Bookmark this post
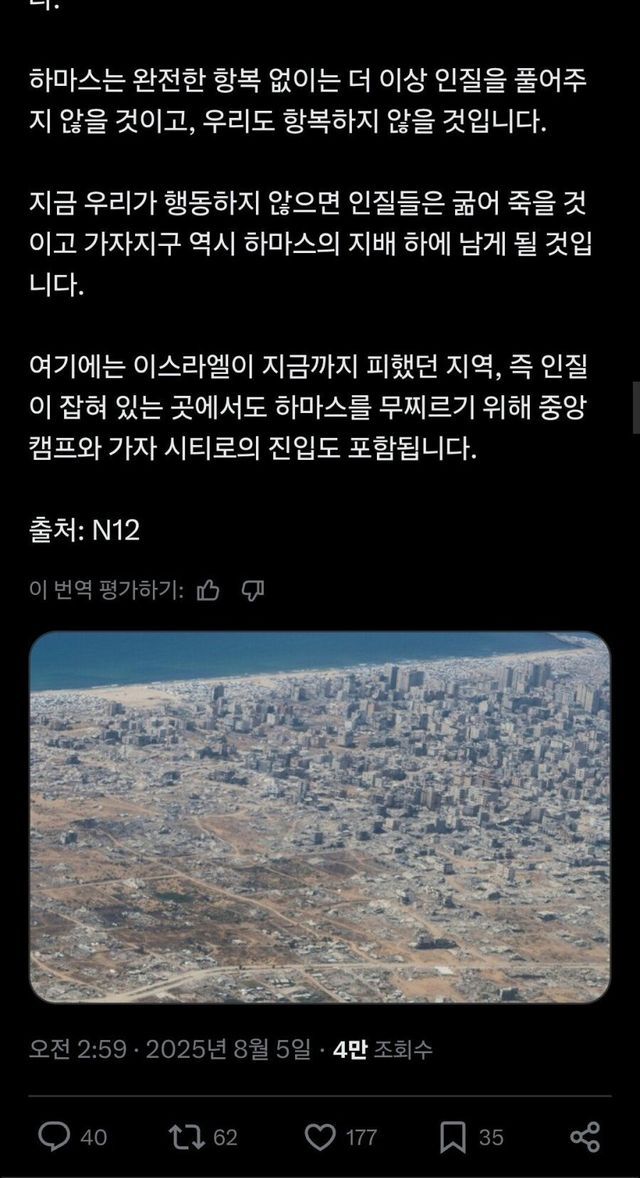 [x=453, y=1136]
